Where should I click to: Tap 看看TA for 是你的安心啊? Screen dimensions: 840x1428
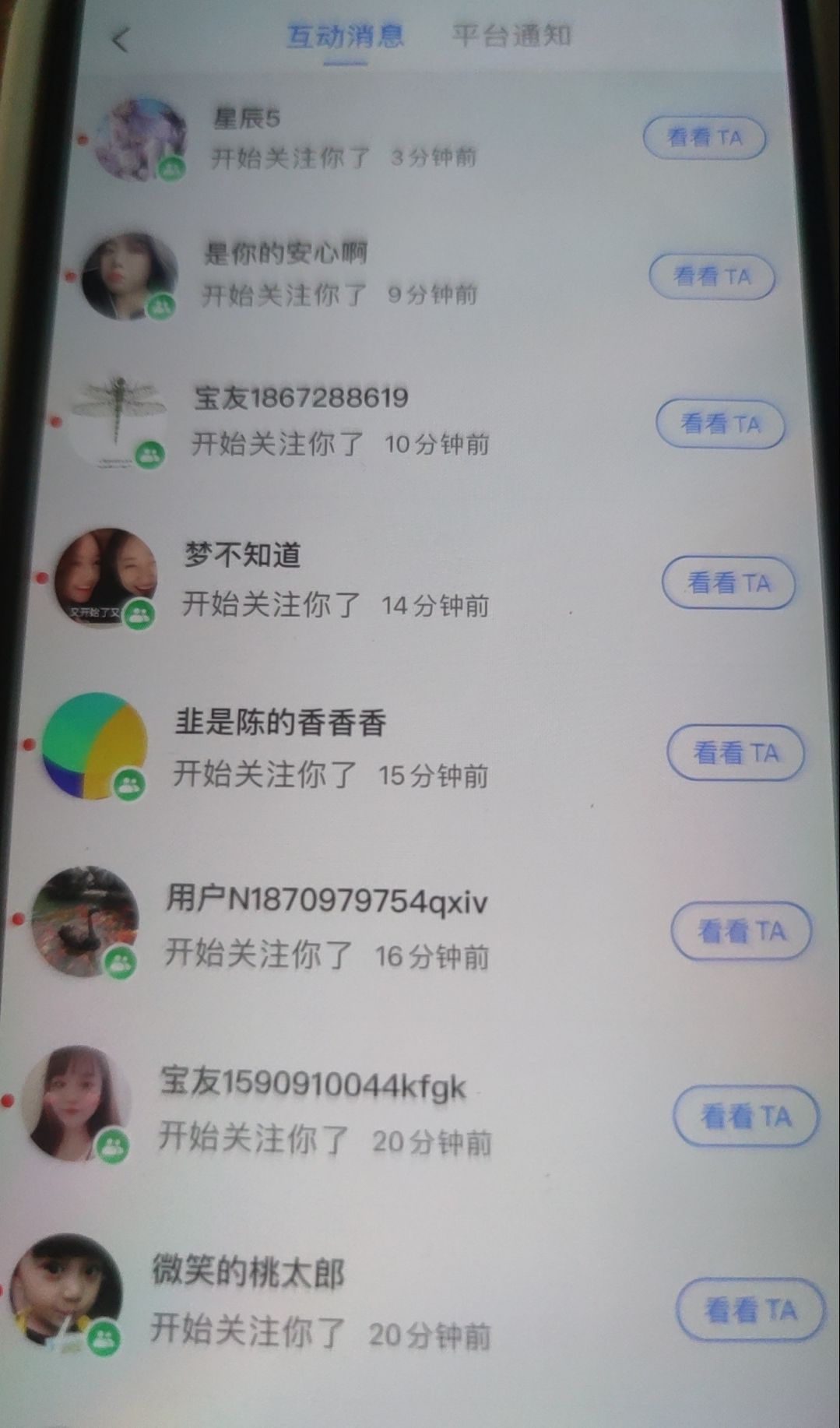tap(712, 276)
